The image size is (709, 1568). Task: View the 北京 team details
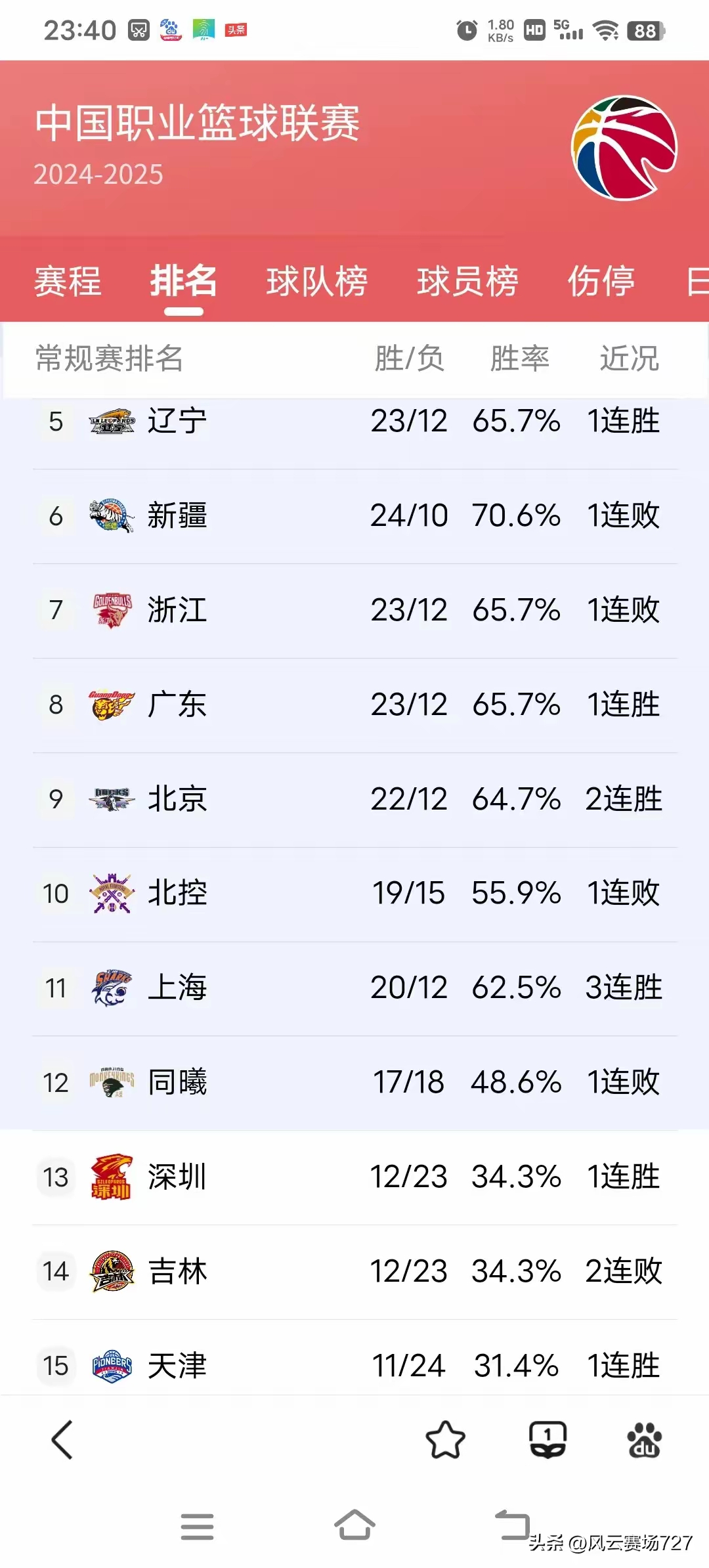tap(177, 799)
